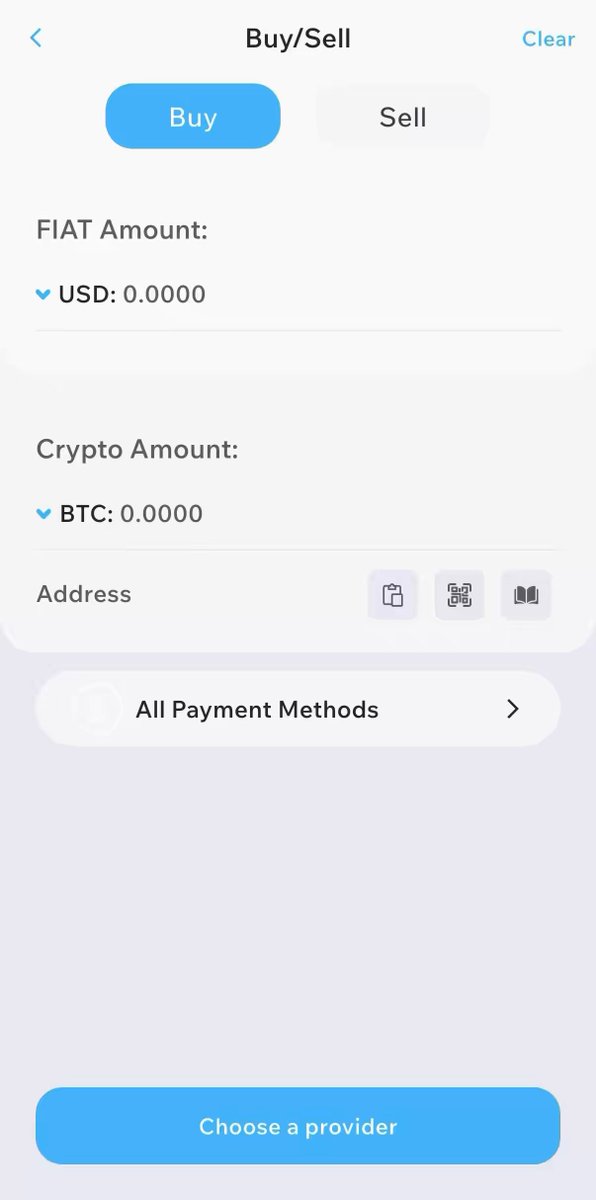596x1200 pixels.
Task: Tap Clear to reset the form
Action: click(x=548, y=39)
